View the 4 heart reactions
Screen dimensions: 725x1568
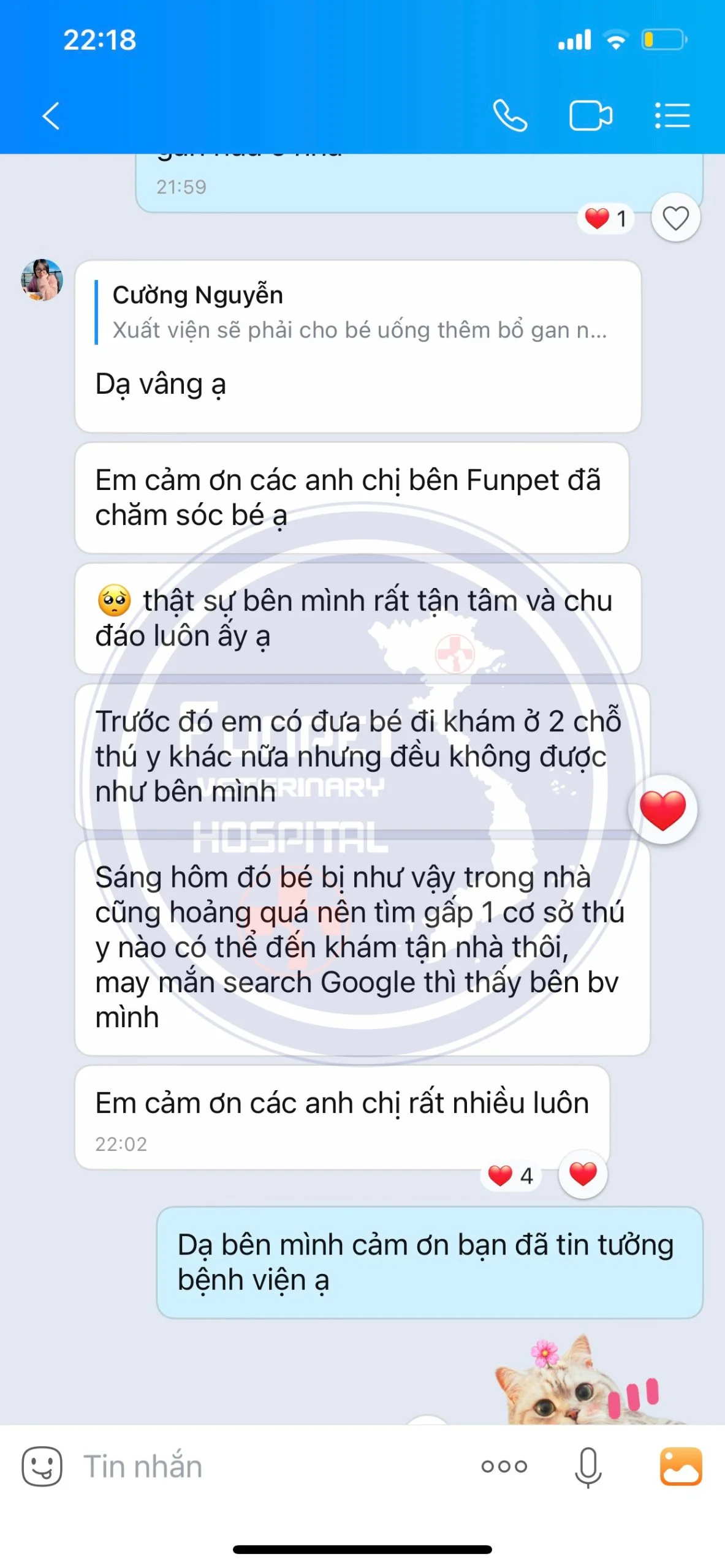511,1175
